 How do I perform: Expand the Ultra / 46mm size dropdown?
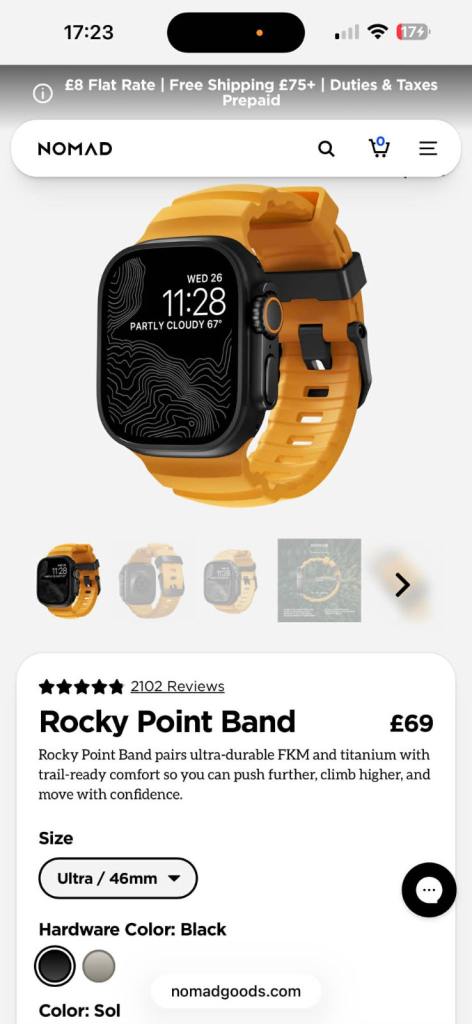pyautogui.click(x=118, y=878)
